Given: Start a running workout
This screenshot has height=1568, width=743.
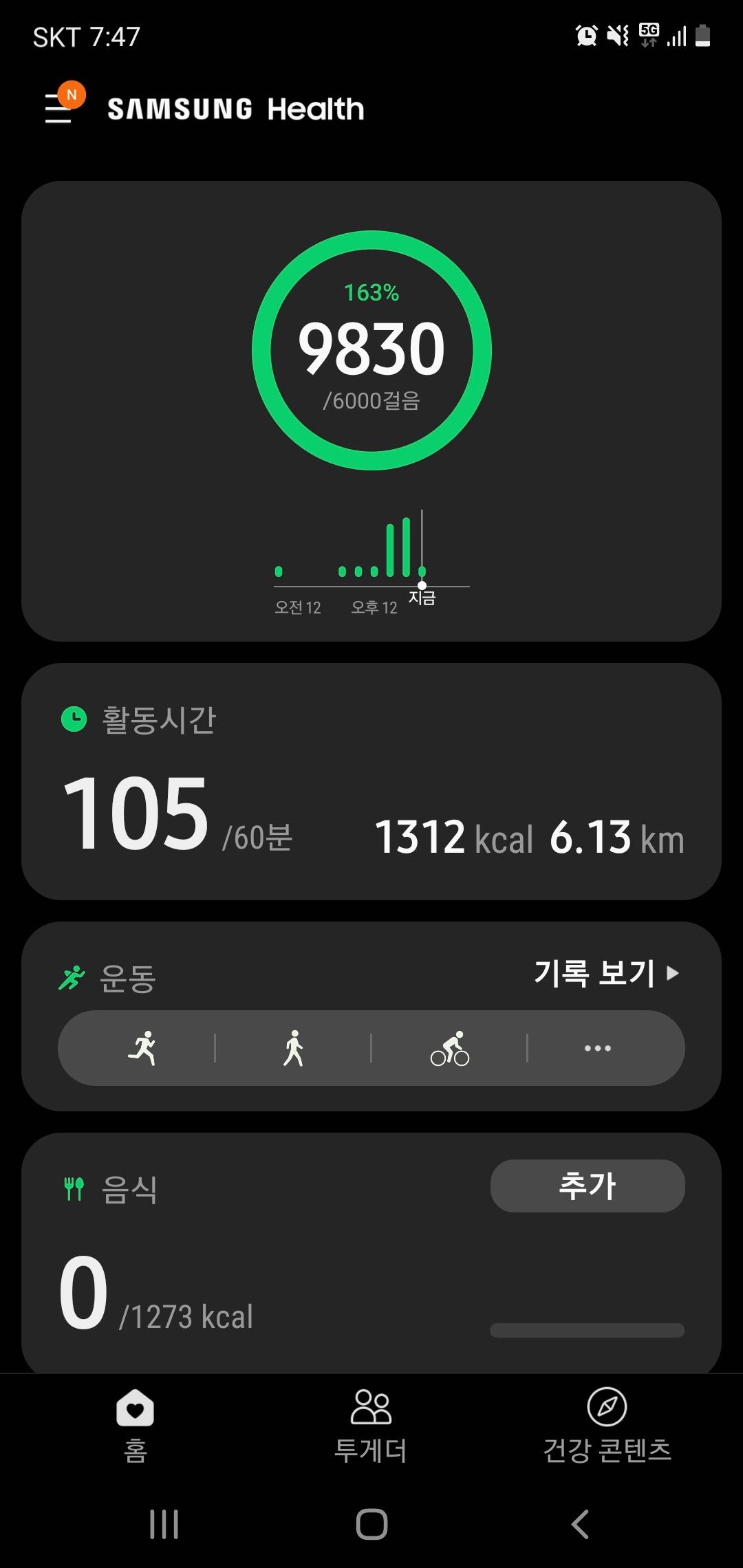Looking at the screenshot, I should 142,1048.
